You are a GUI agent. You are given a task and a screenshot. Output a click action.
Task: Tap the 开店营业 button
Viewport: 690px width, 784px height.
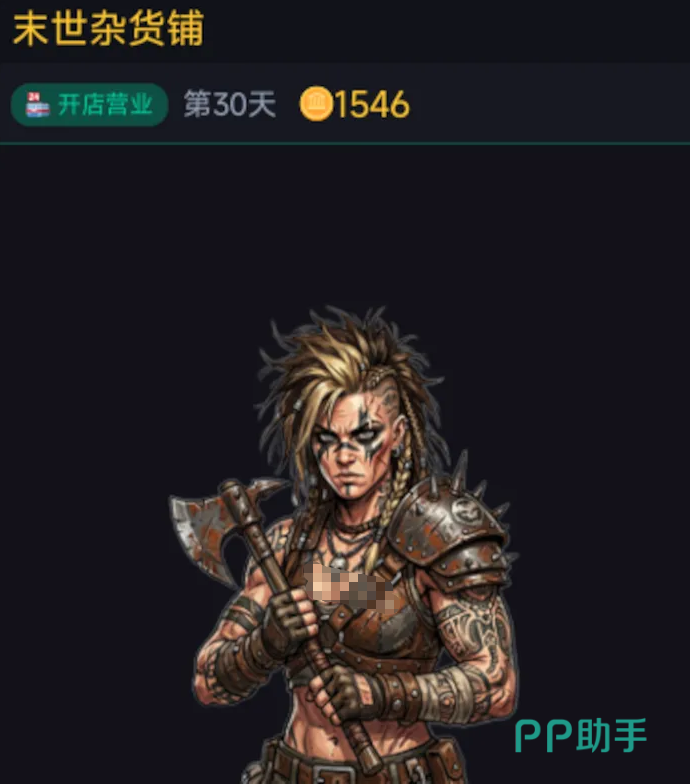click(89, 104)
